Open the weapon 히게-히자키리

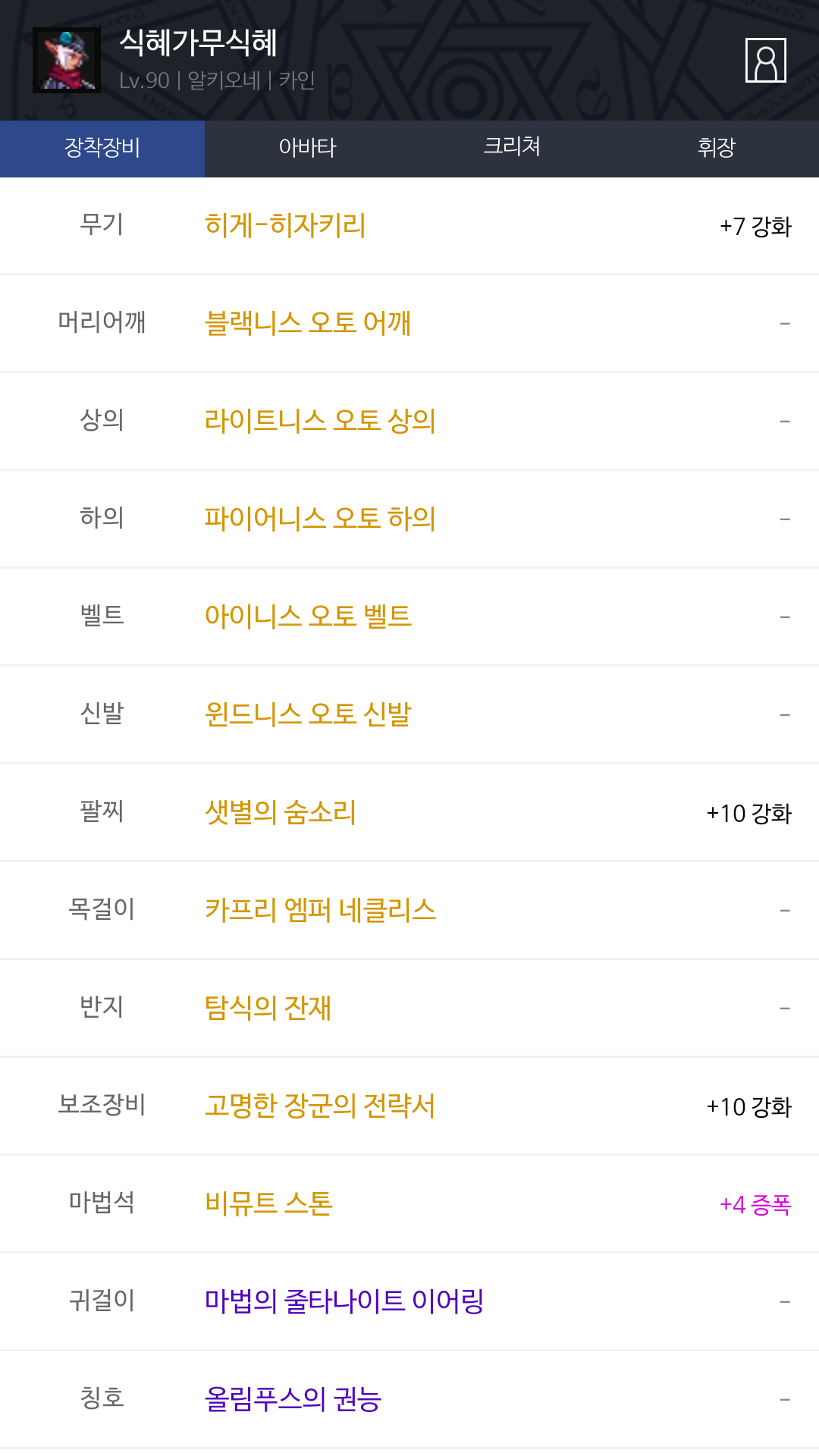point(285,225)
